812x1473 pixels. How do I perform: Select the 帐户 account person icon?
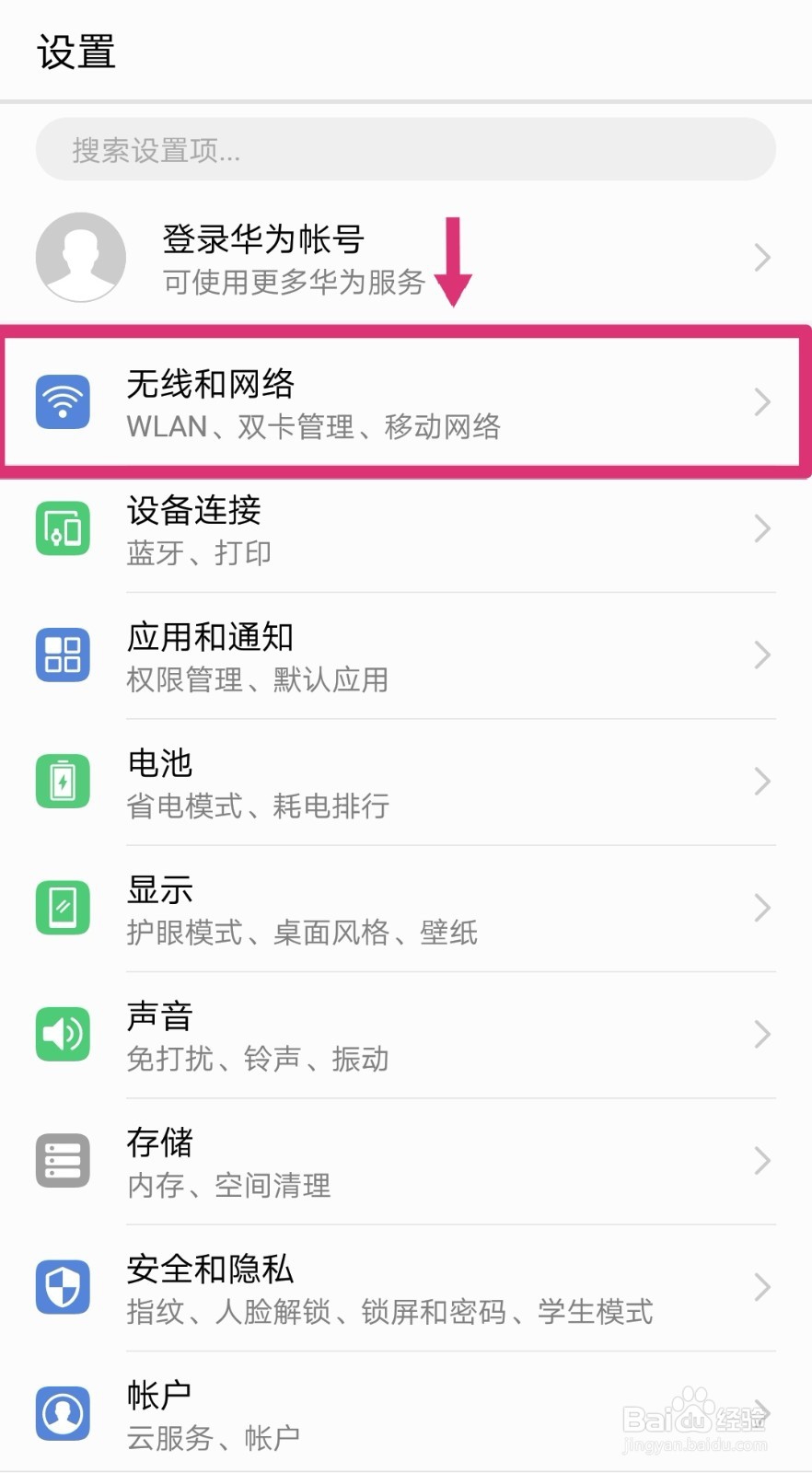pyautogui.click(x=62, y=1413)
